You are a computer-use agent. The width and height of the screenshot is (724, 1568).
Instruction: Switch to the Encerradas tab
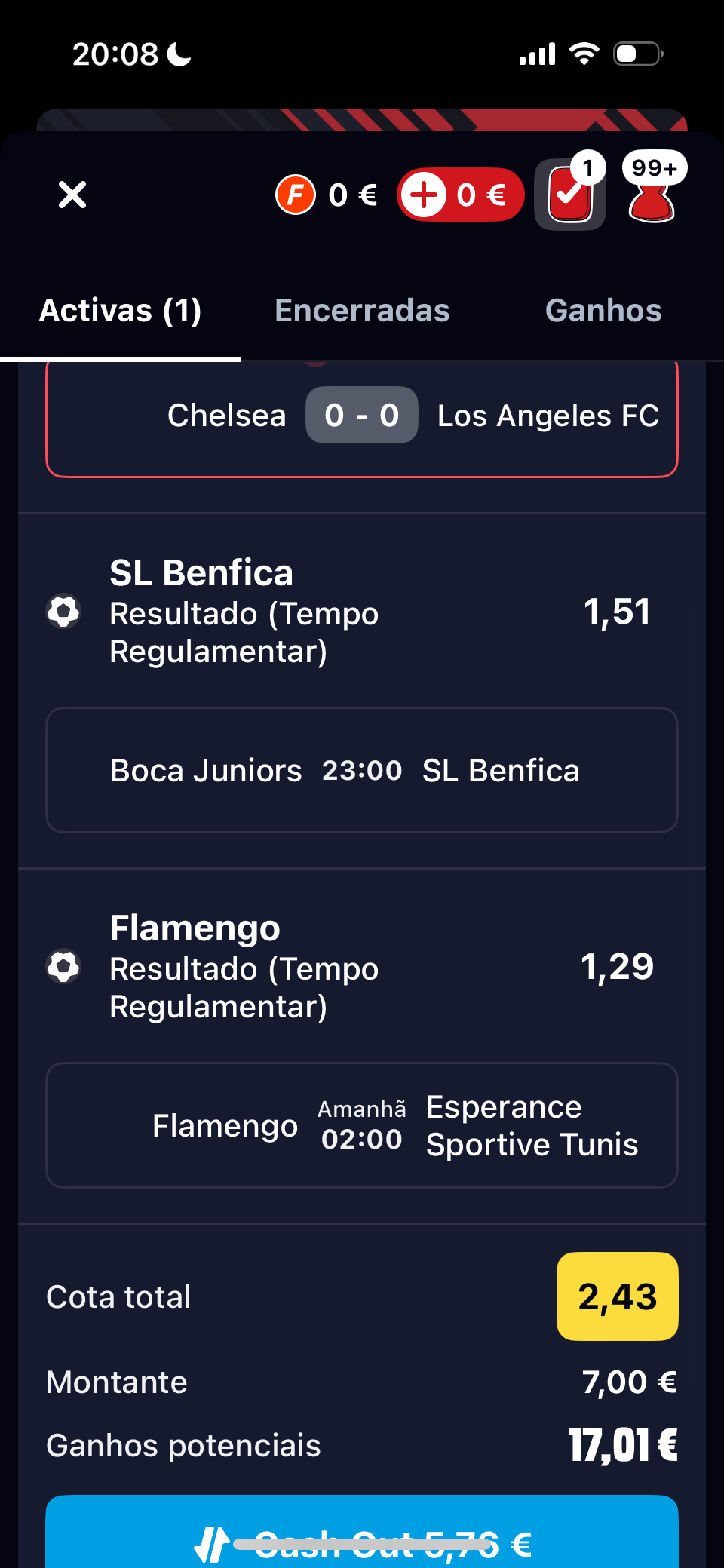point(362,311)
